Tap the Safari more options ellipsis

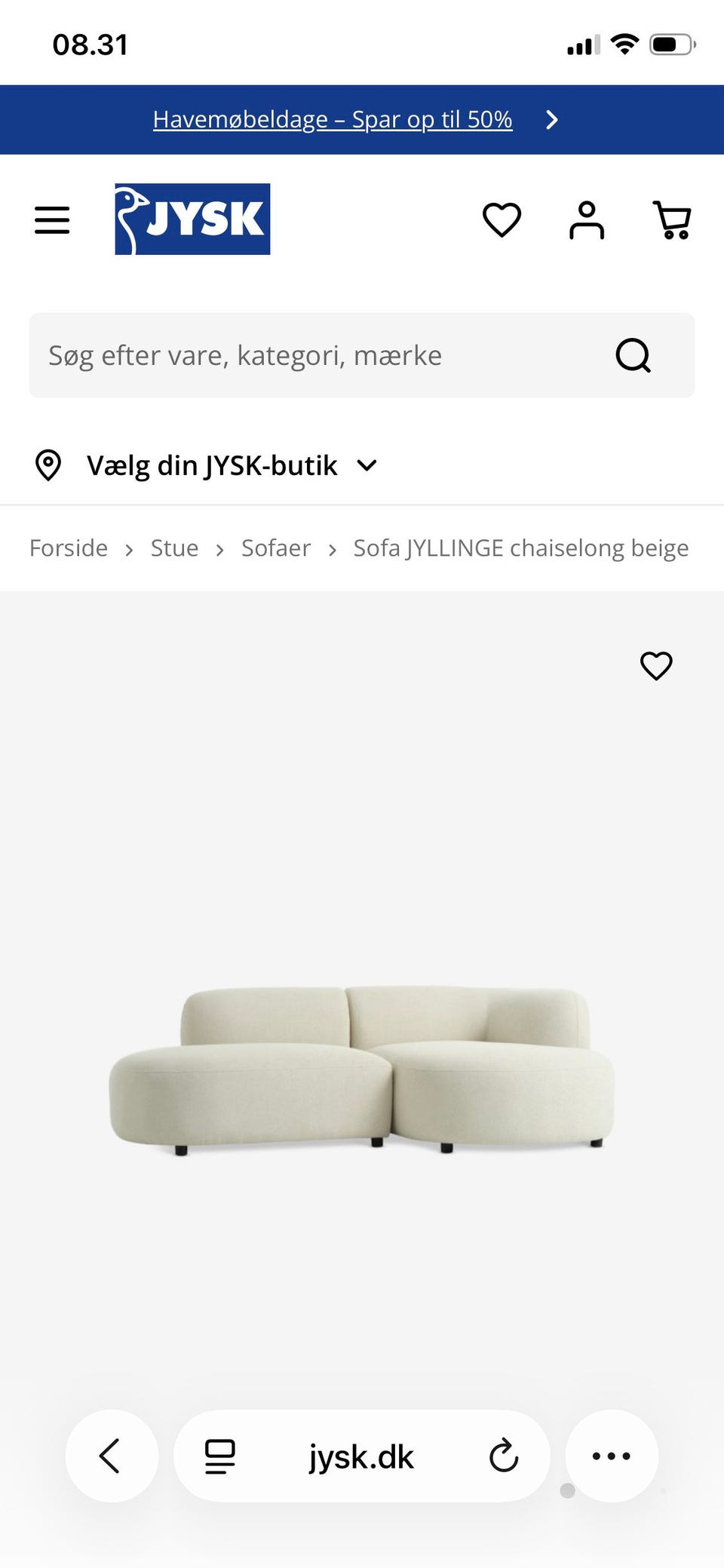click(612, 1456)
